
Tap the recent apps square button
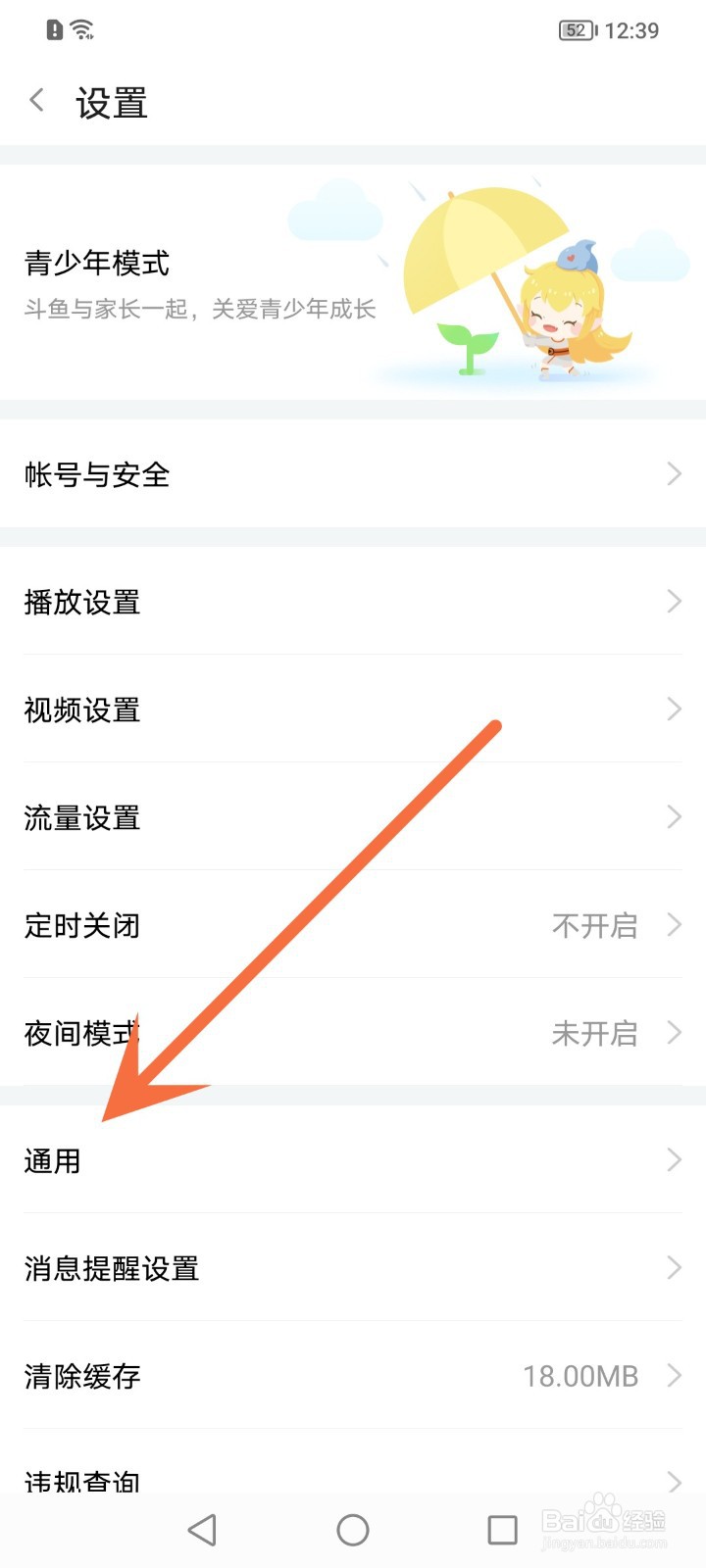[502, 1528]
